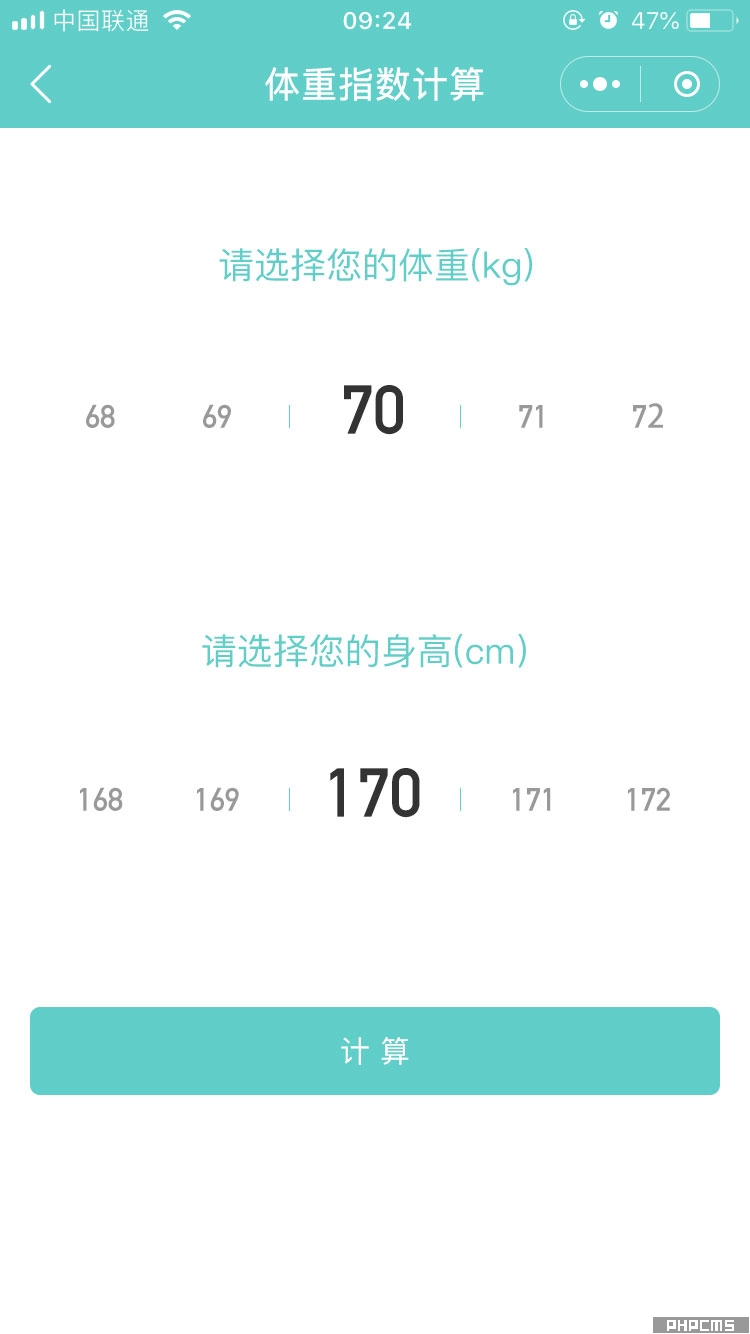The image size is (750, 1334).
Task: Select 169 in the height picker
Action: 217,800
